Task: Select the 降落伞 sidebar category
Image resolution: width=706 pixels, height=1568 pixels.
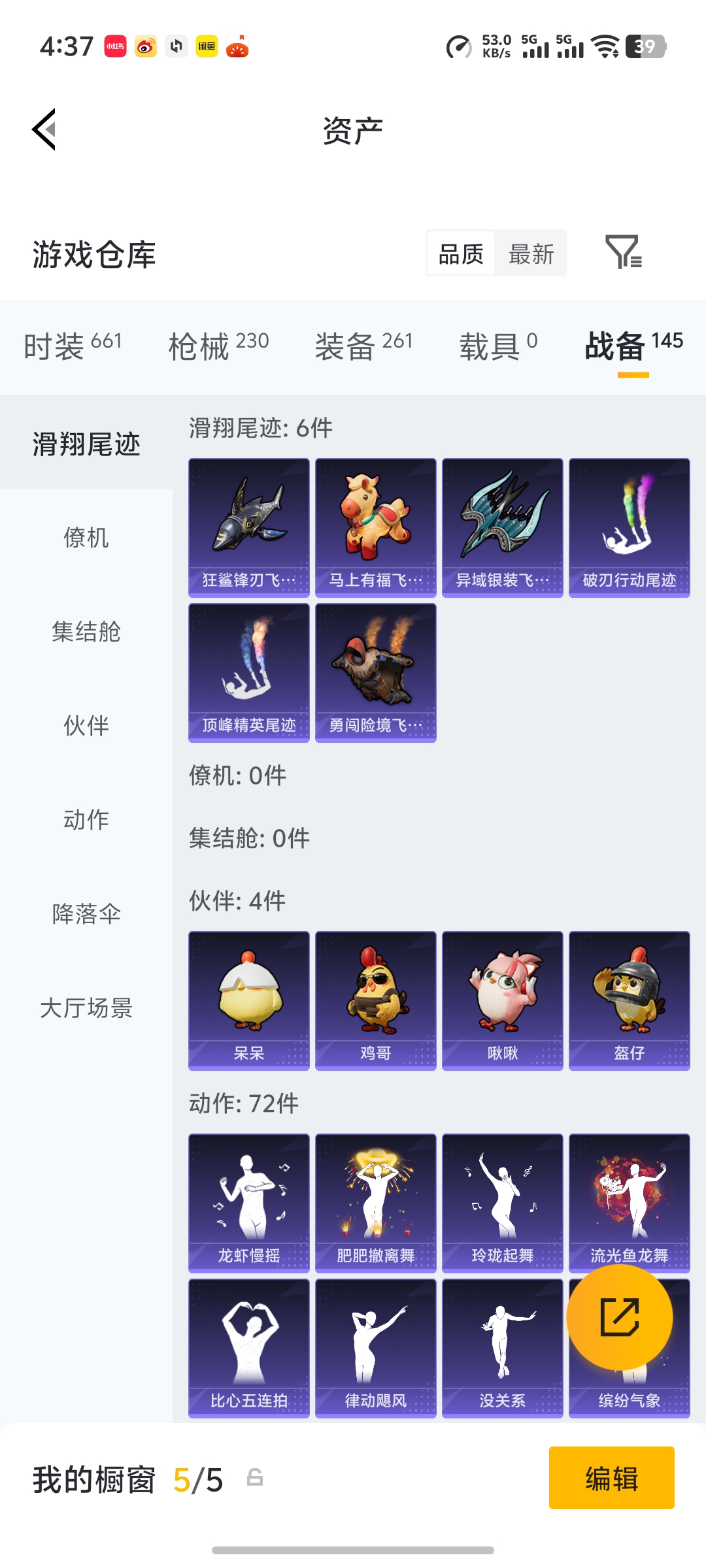Action: [85, 915]
